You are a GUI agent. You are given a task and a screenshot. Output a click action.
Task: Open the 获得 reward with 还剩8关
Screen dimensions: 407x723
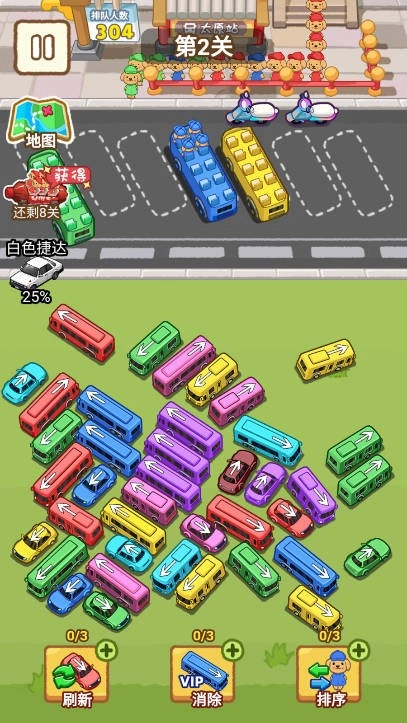[x=44, y=192]
